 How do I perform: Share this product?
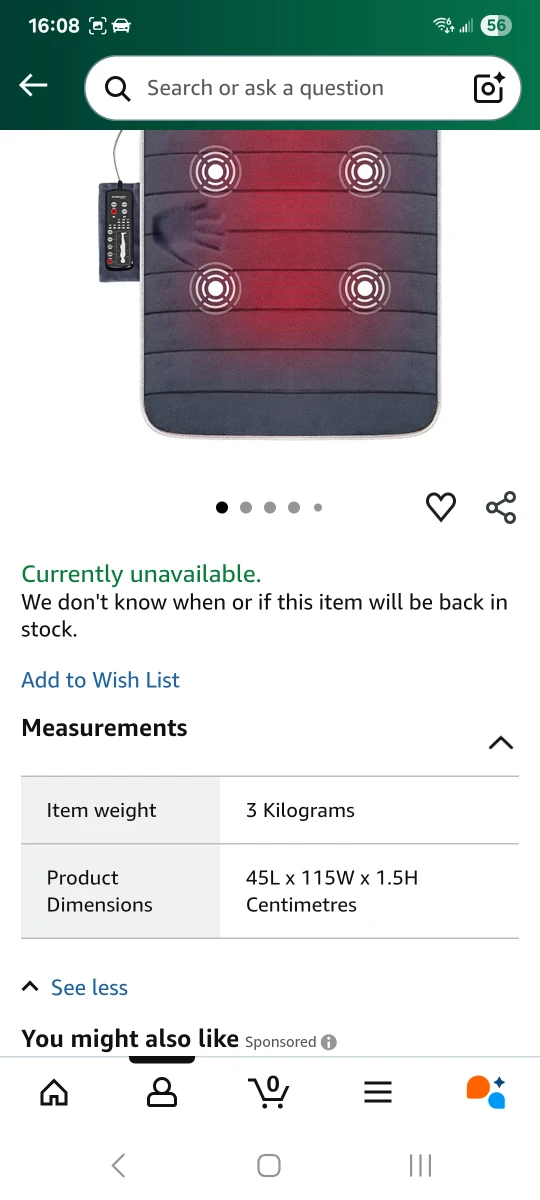pos(501,508)
